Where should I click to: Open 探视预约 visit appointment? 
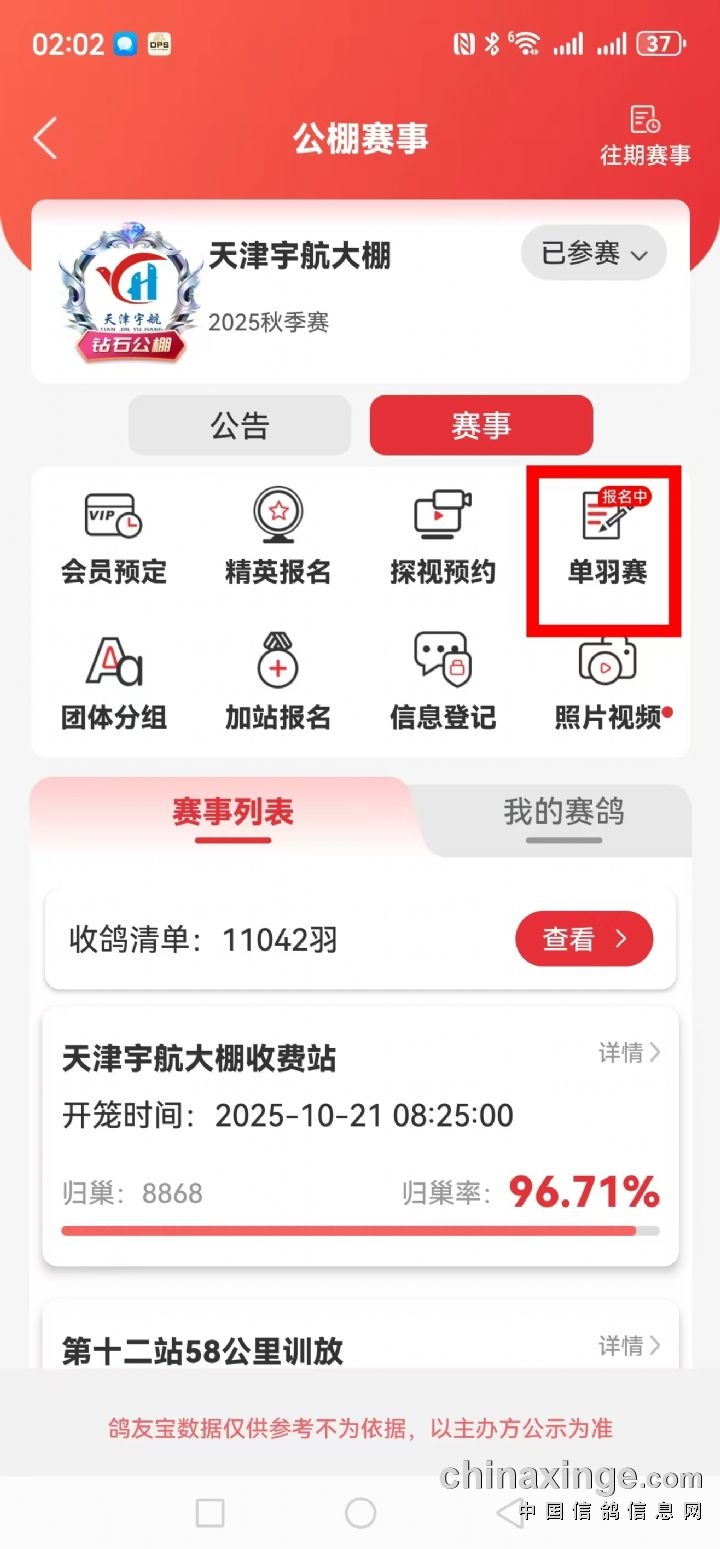(x=443, y=539)
